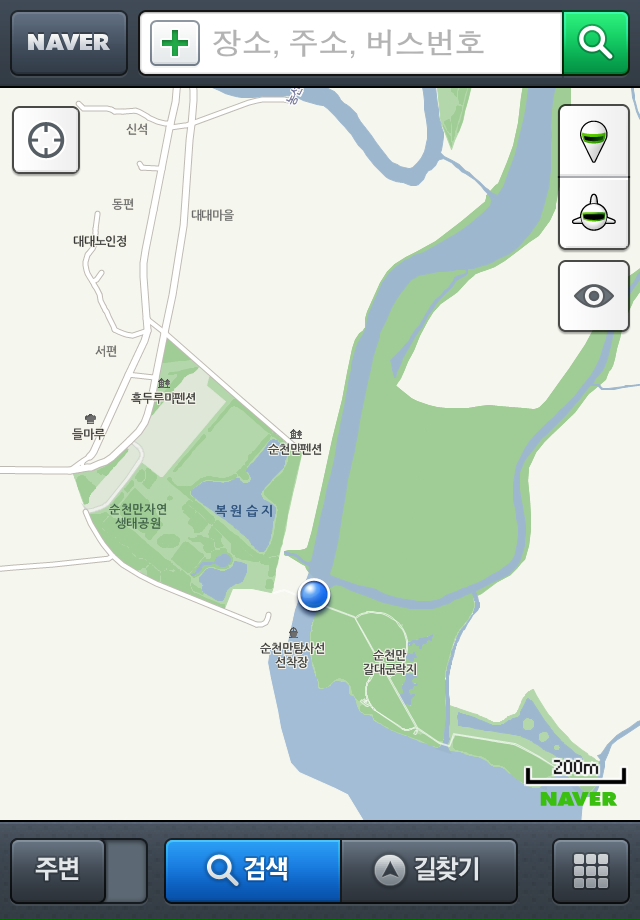Tap the NAVER home button
This screenshot has width=640, height=920.
68,43
